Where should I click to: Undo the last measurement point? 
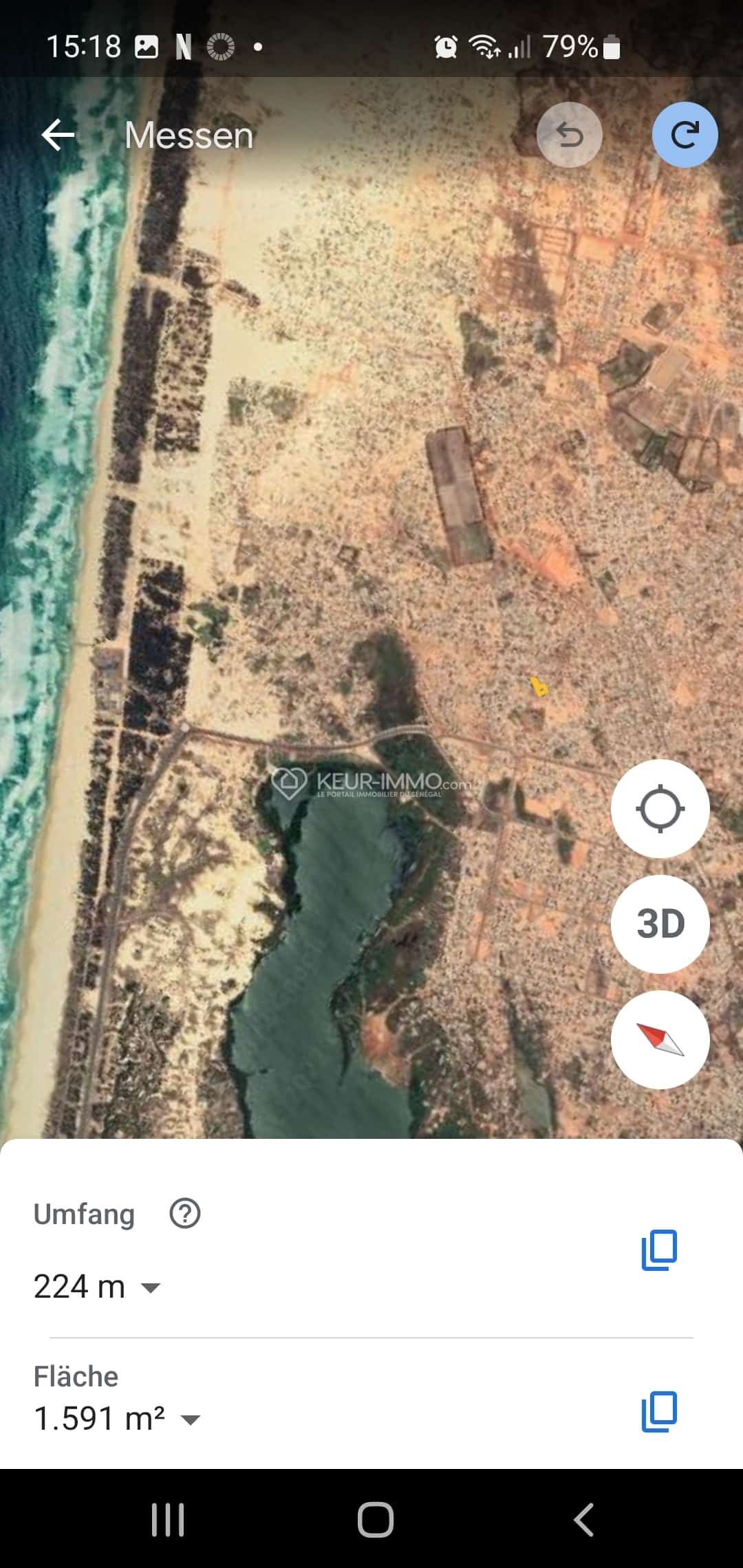pos(569,135)
